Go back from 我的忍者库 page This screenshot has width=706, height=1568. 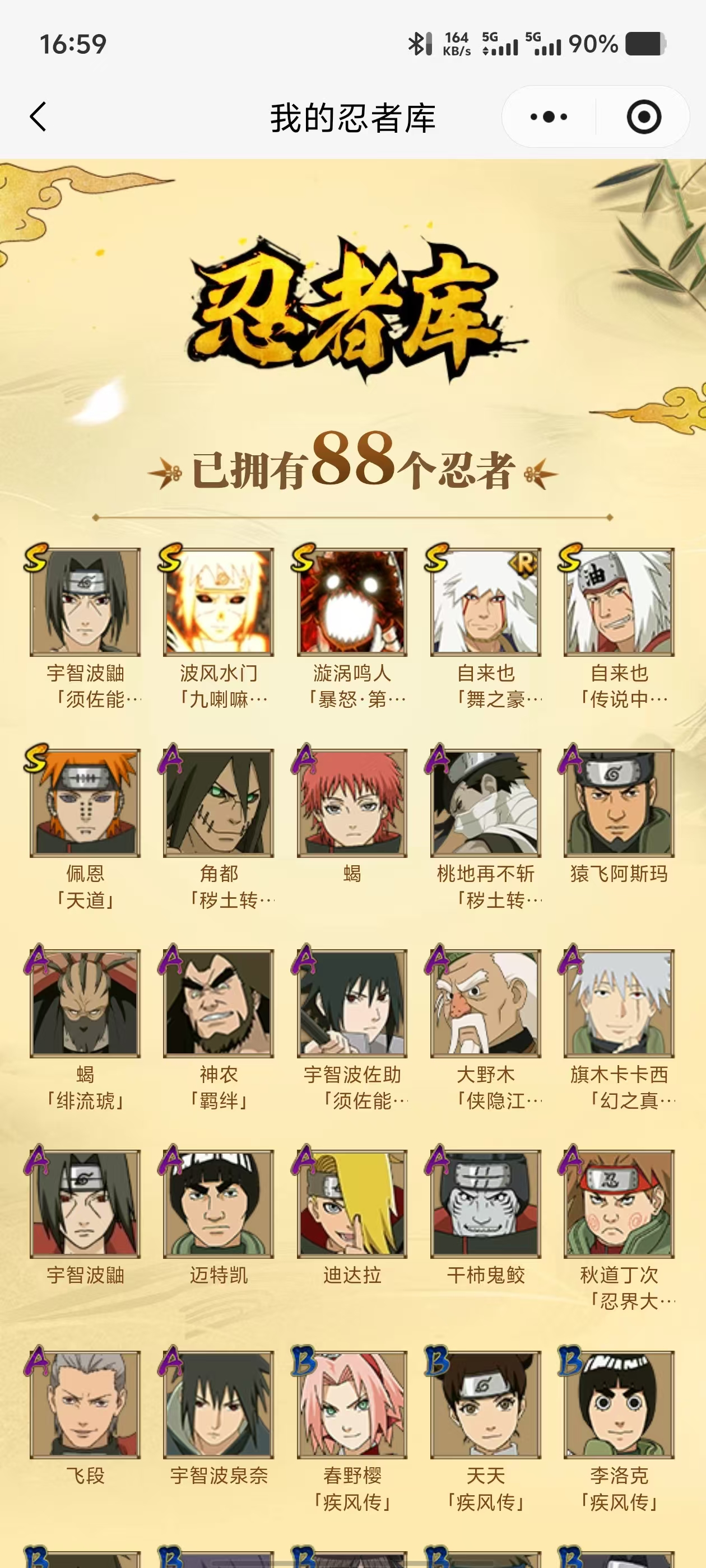pos(38,116)
